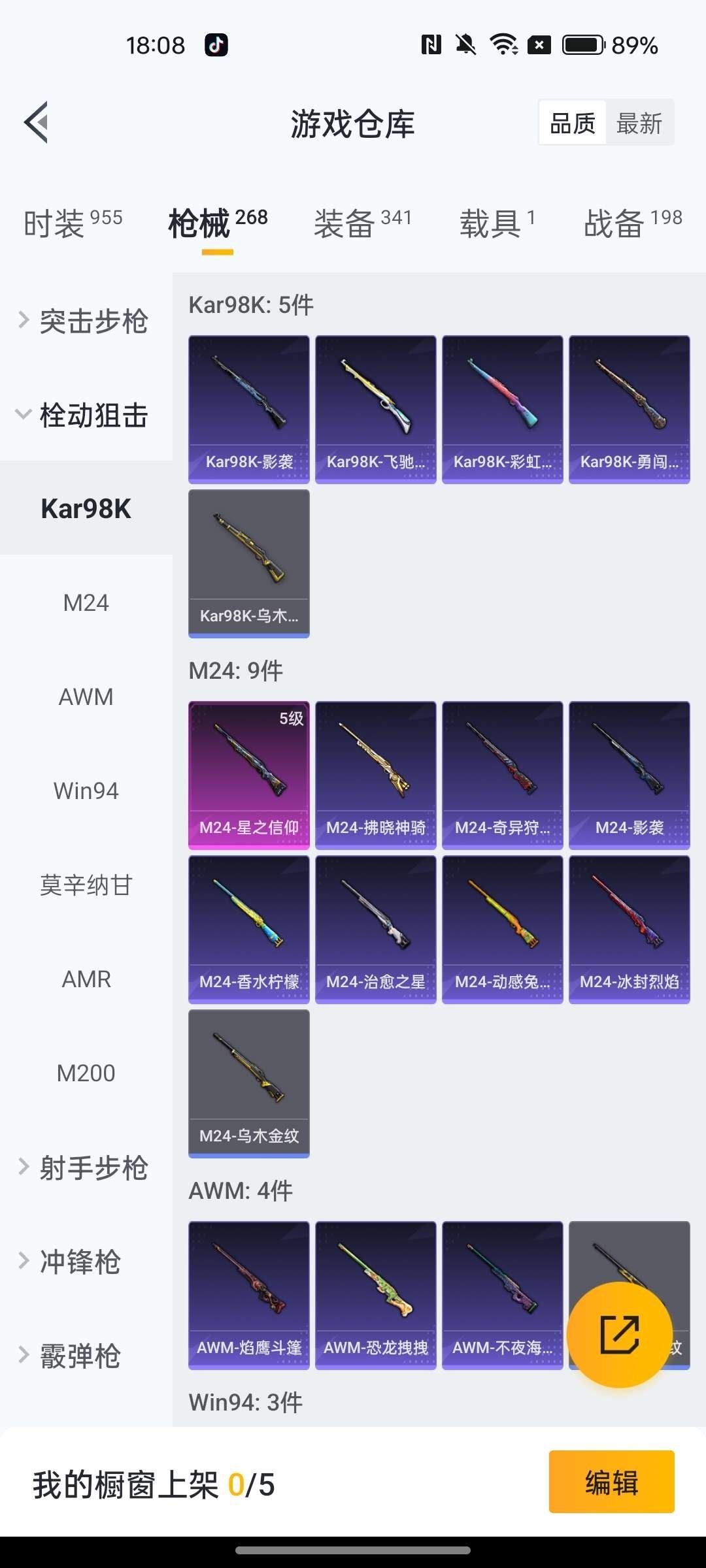
Task: Tap the 编辑 button
Action: (611, 1482)
